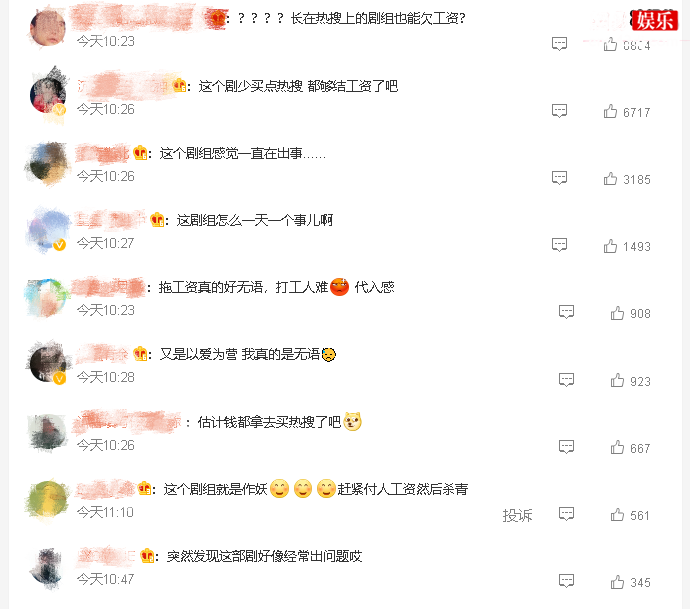Image resolution: width=690 pixels, height=609 pixels.
Task: Reply to comment '又是以爱为营'
Action: (x=567, y=380)
